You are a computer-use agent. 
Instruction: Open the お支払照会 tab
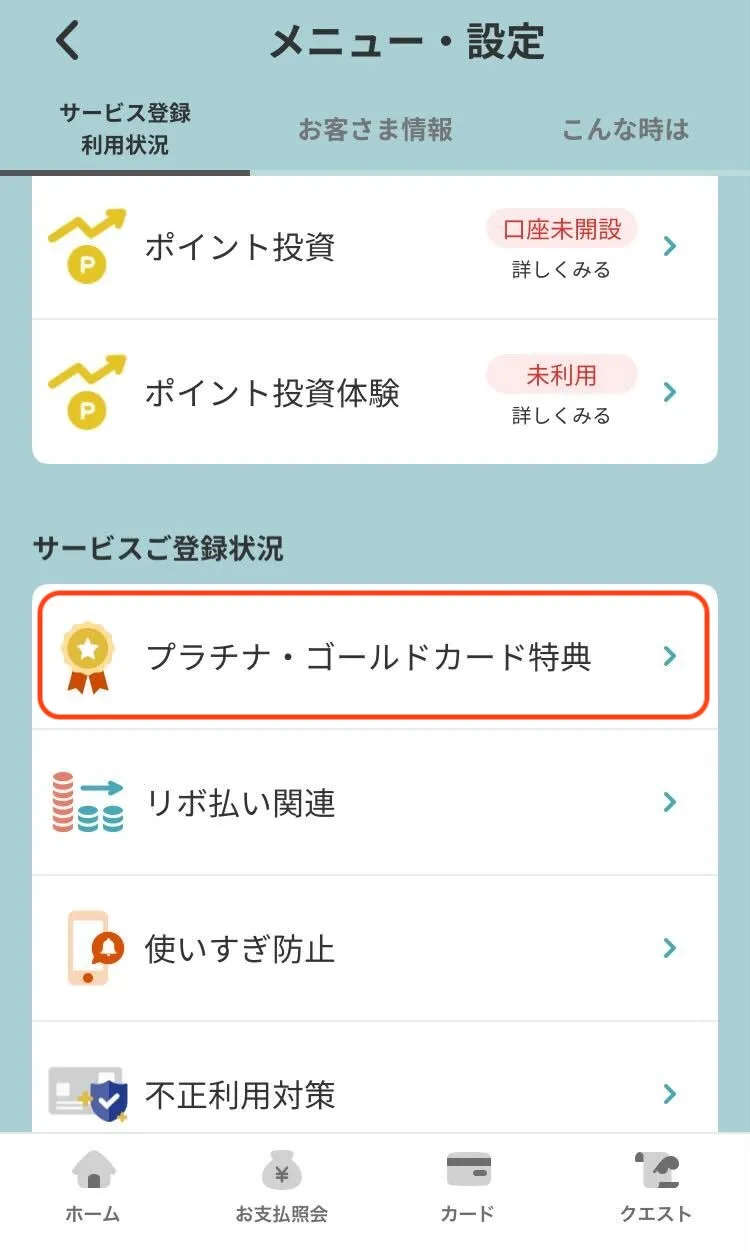point(281,1190)
